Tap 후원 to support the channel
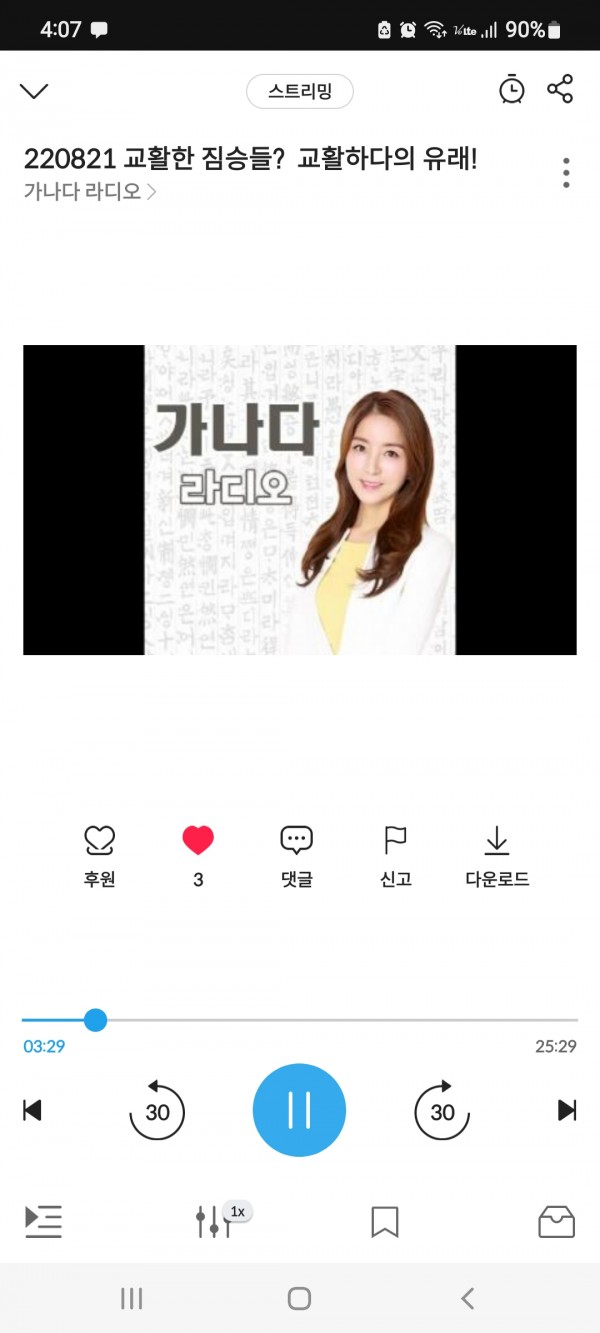The height and width of the screenshot is (1333, 600). pyautogui.click(x=100, y=856)
